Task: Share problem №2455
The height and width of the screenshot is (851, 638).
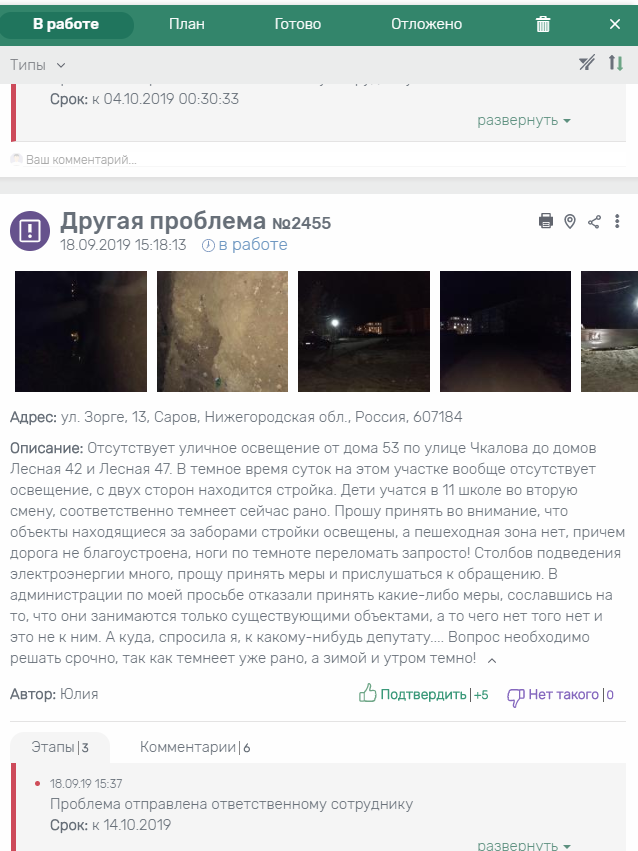Action: (594, 221)
